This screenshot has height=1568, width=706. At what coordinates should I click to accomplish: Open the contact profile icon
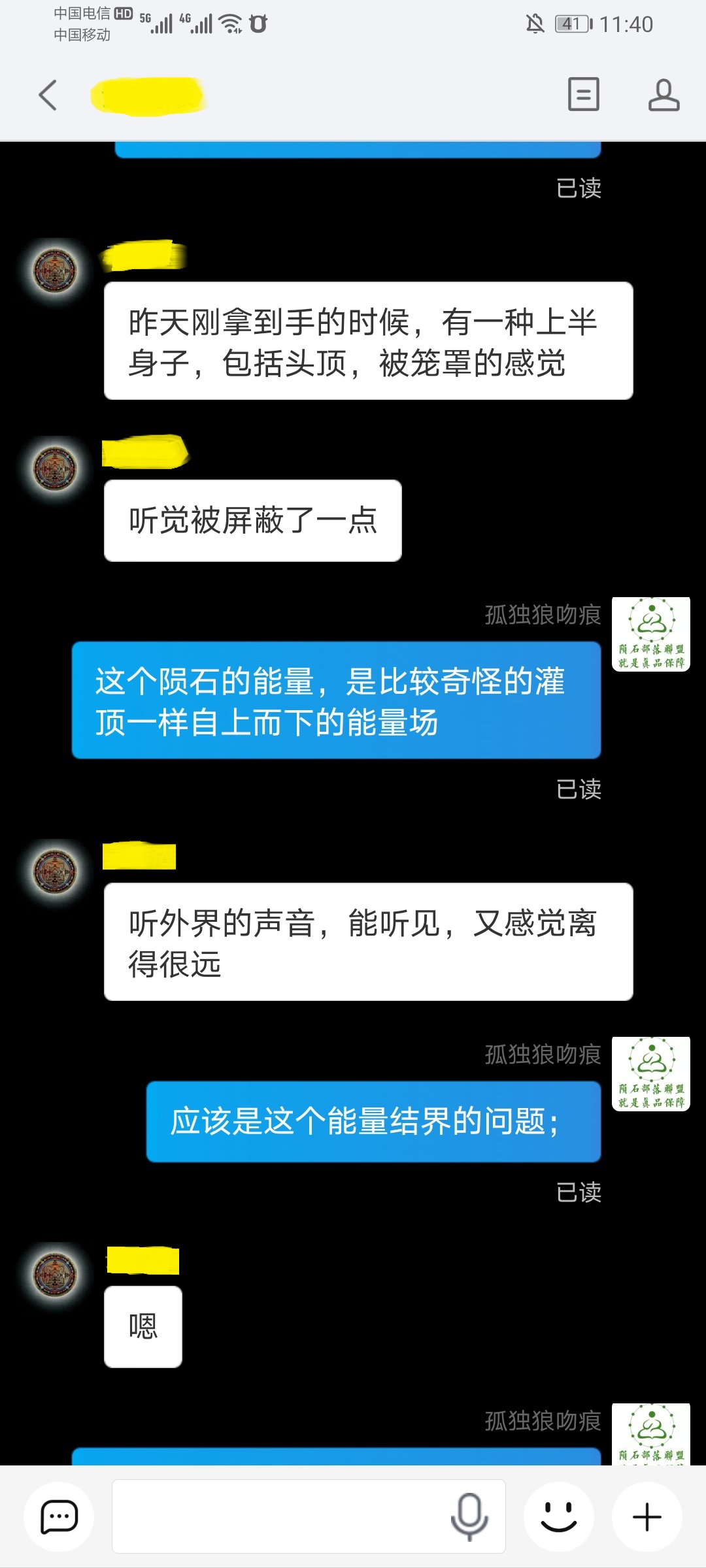[664, 95]
